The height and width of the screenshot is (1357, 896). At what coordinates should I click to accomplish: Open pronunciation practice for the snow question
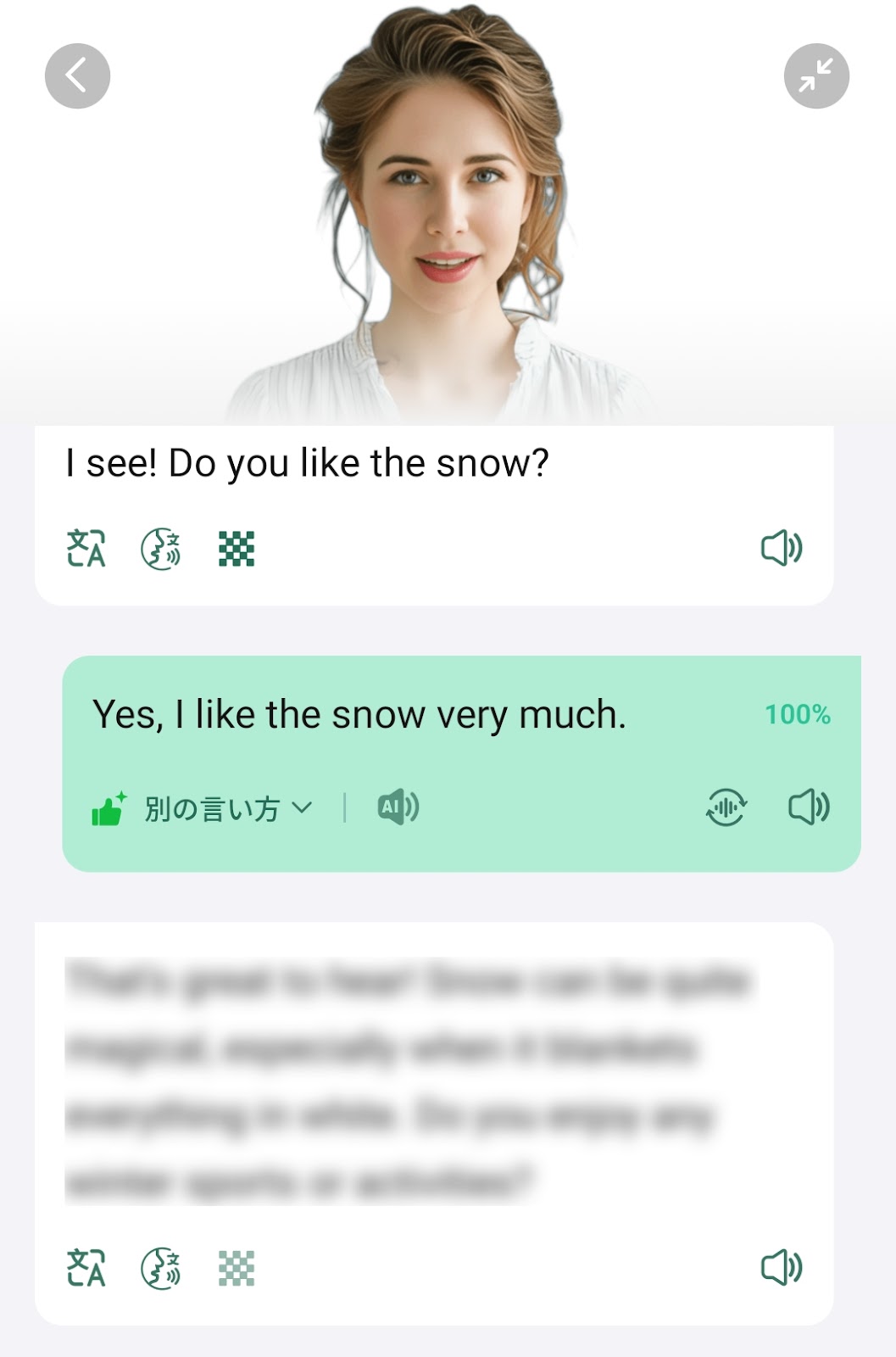[161, 549]
